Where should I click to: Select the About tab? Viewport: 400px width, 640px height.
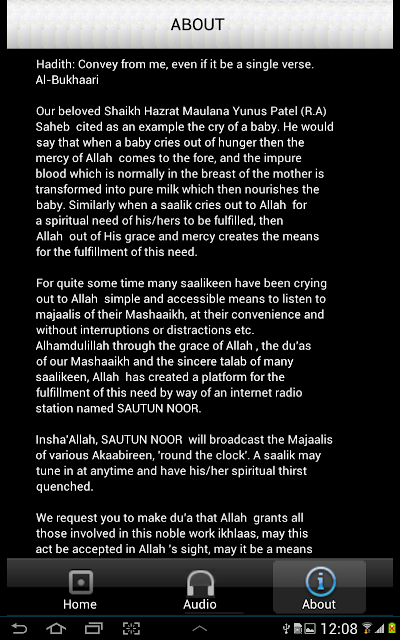[319, 589]
